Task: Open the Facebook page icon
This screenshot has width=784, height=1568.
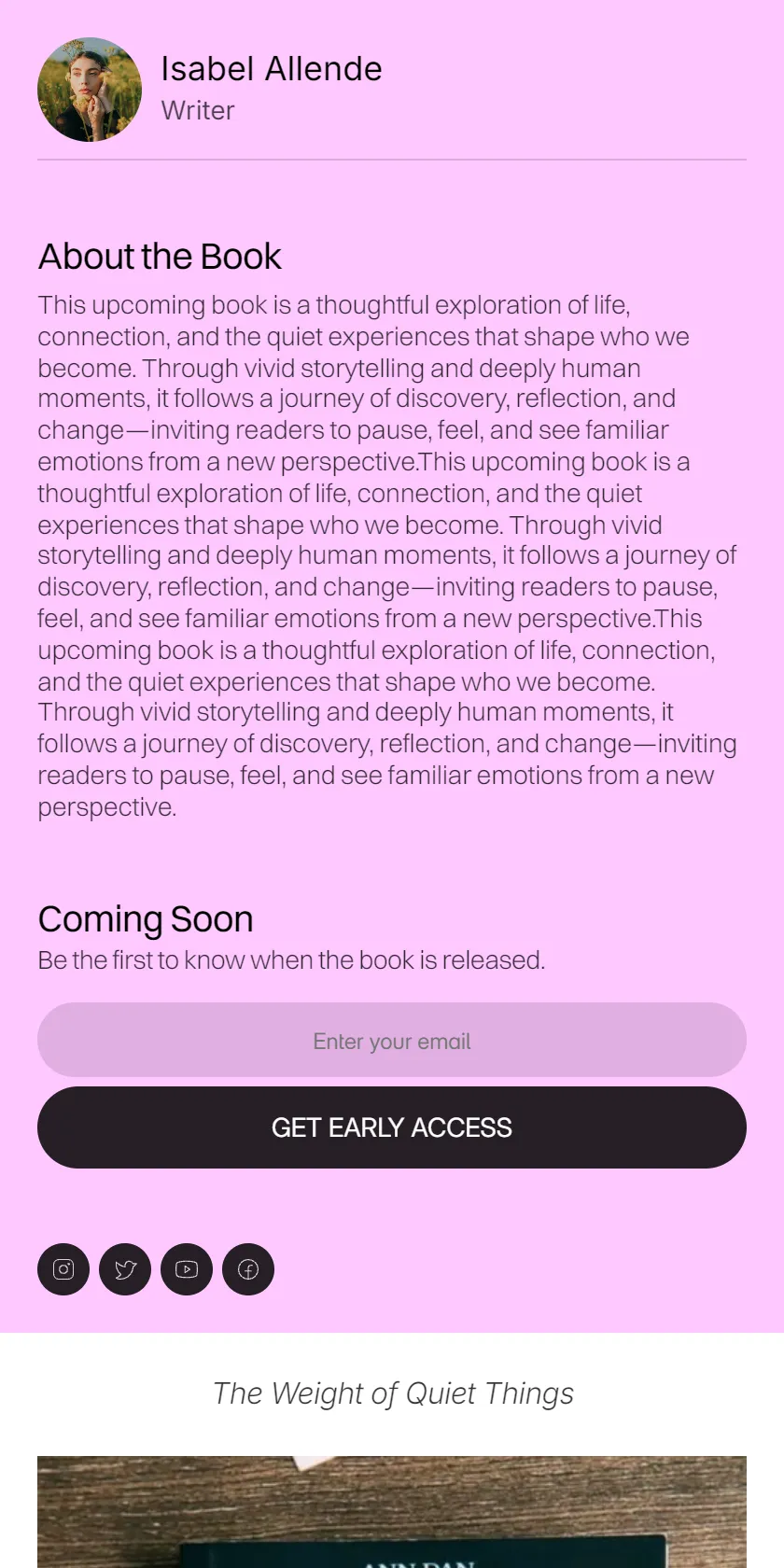Action: click(248, 1269)
